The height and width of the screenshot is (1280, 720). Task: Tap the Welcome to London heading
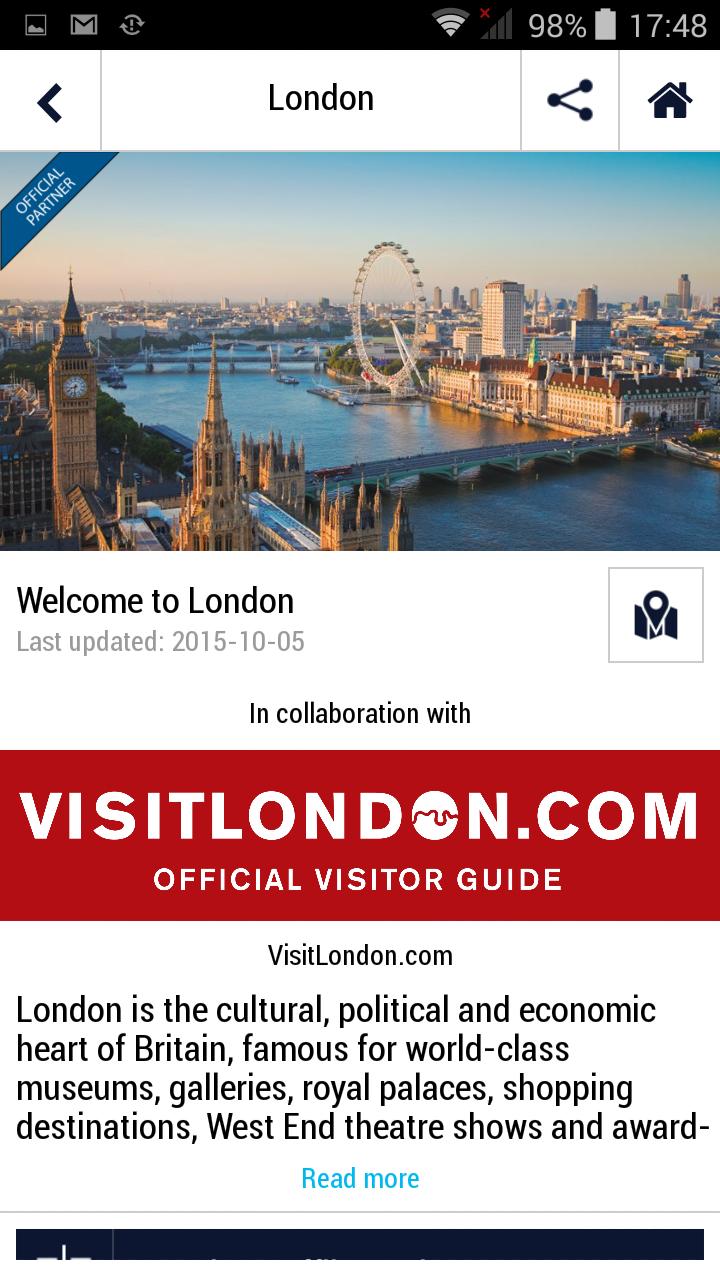pos(156,600)
